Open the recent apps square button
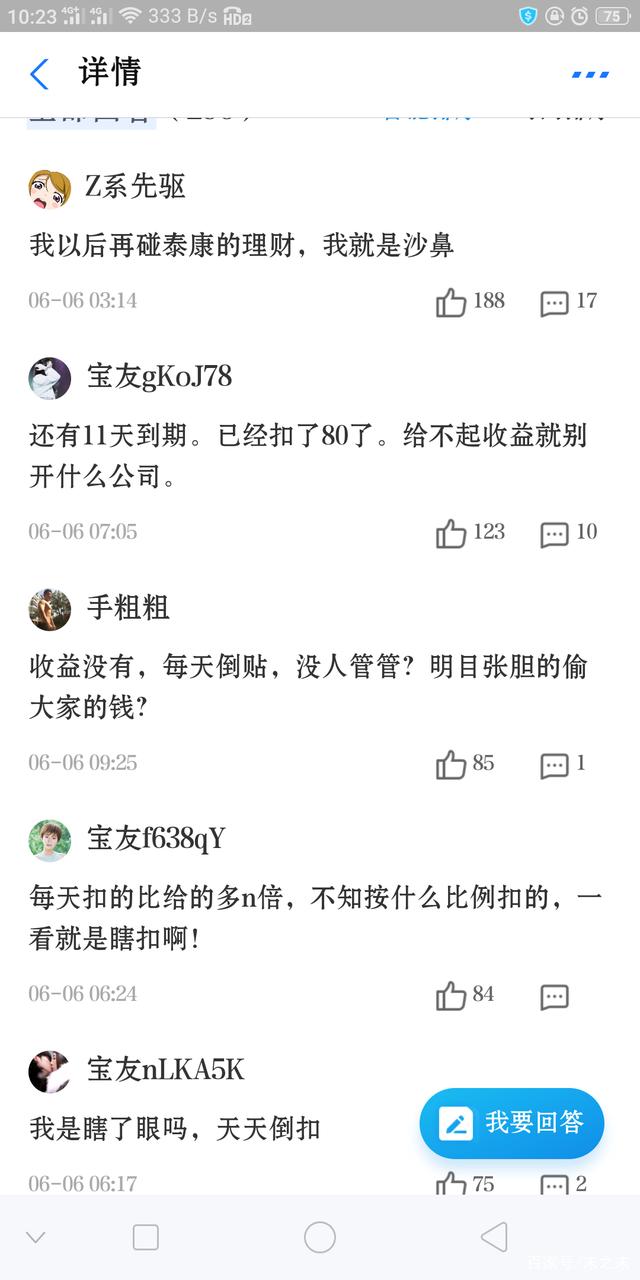 (x=146, y=1237)
